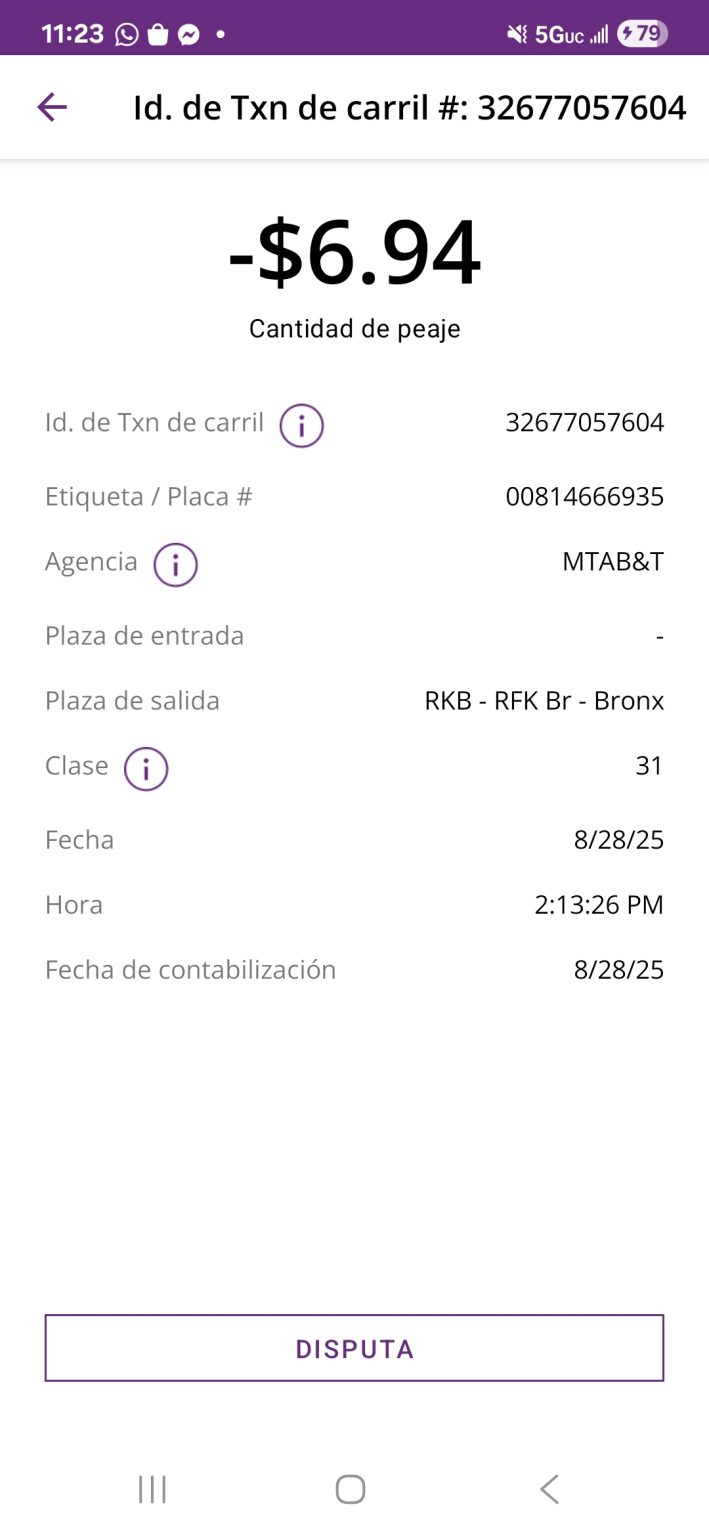Go to the system home screen
Screen dimensions: 709x1536
point(350,1489)
